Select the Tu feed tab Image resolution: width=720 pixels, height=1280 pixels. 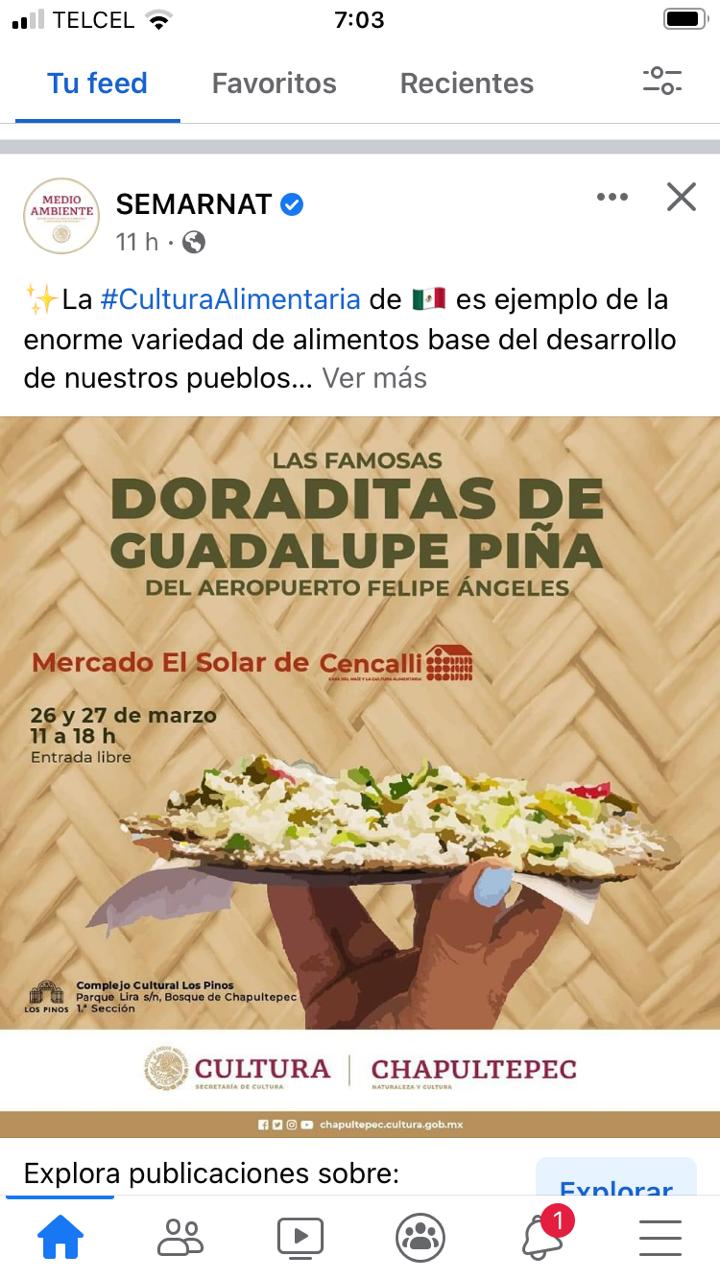tap(97, 83)
